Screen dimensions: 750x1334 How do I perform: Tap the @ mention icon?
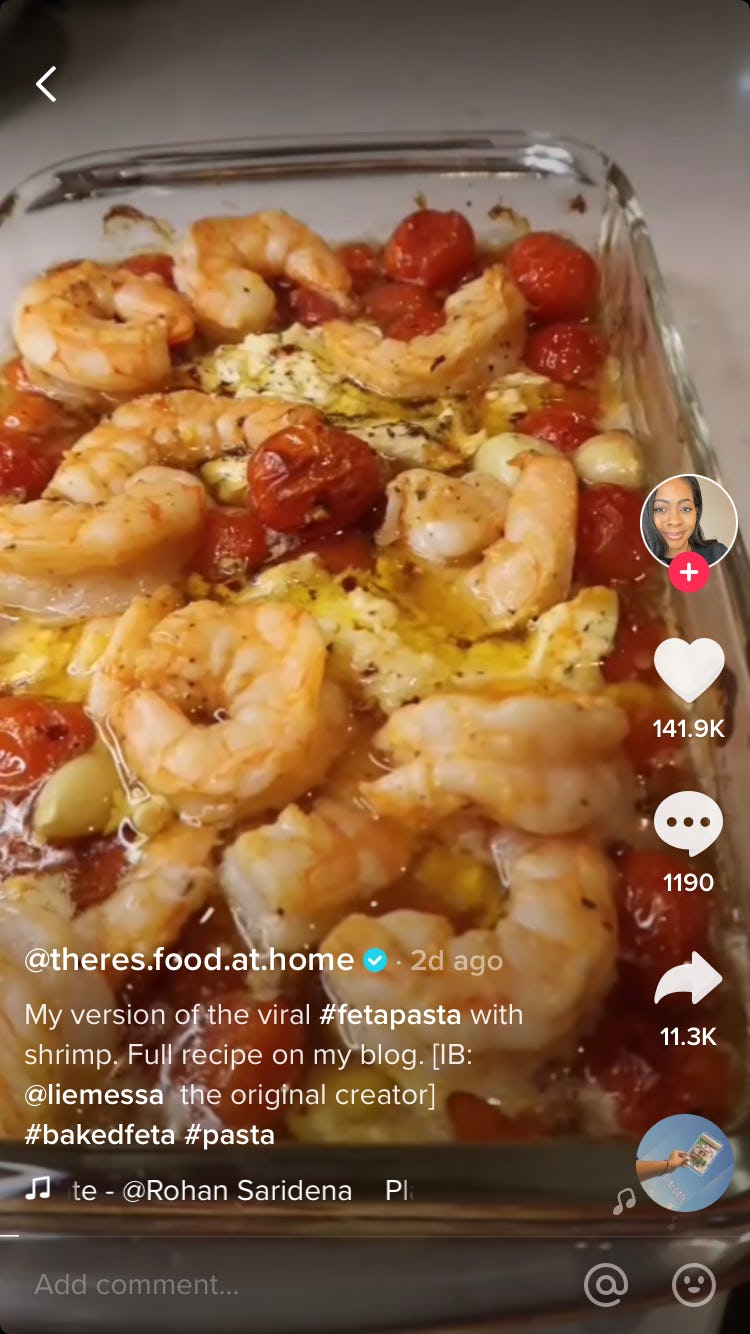[606, 1284]
